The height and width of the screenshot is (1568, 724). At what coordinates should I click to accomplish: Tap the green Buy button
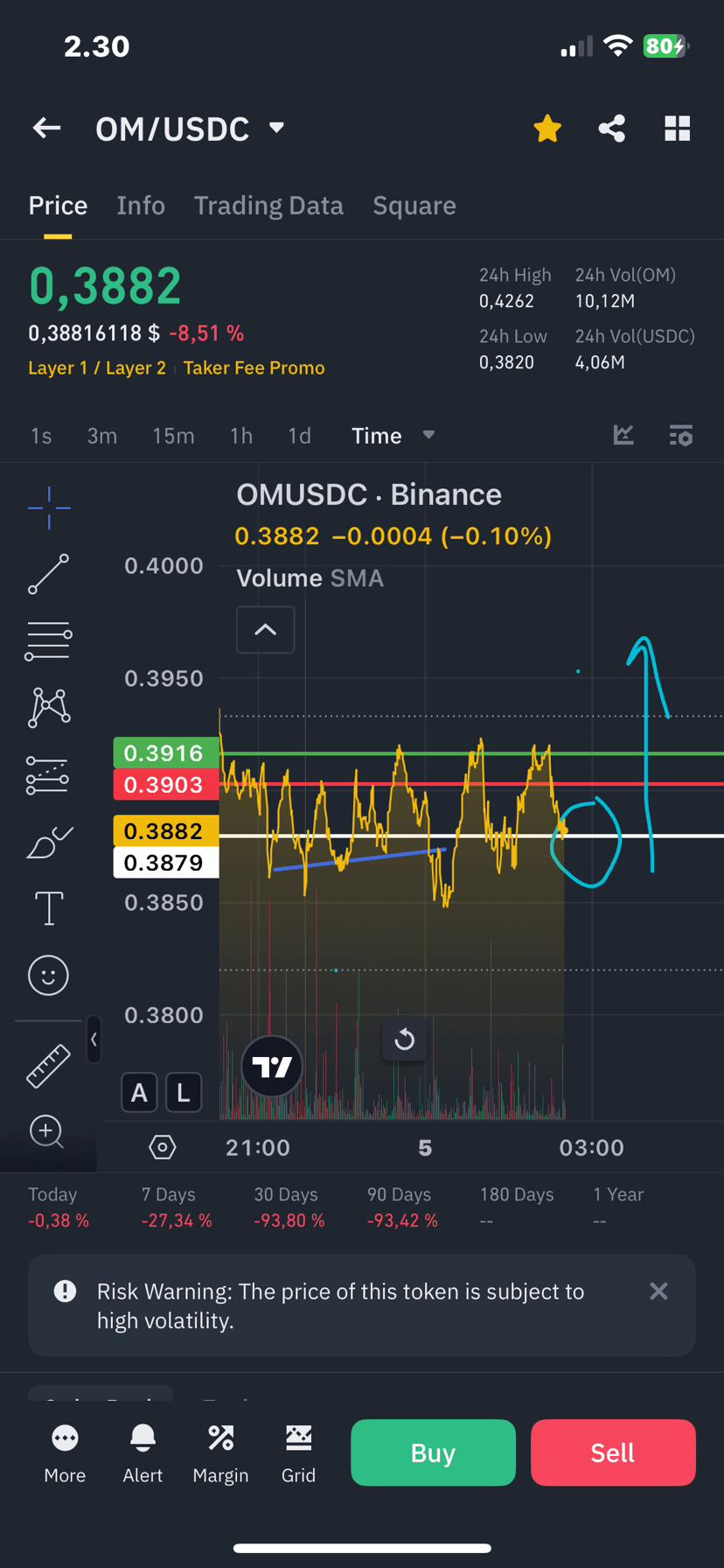tap(433, 1452)
